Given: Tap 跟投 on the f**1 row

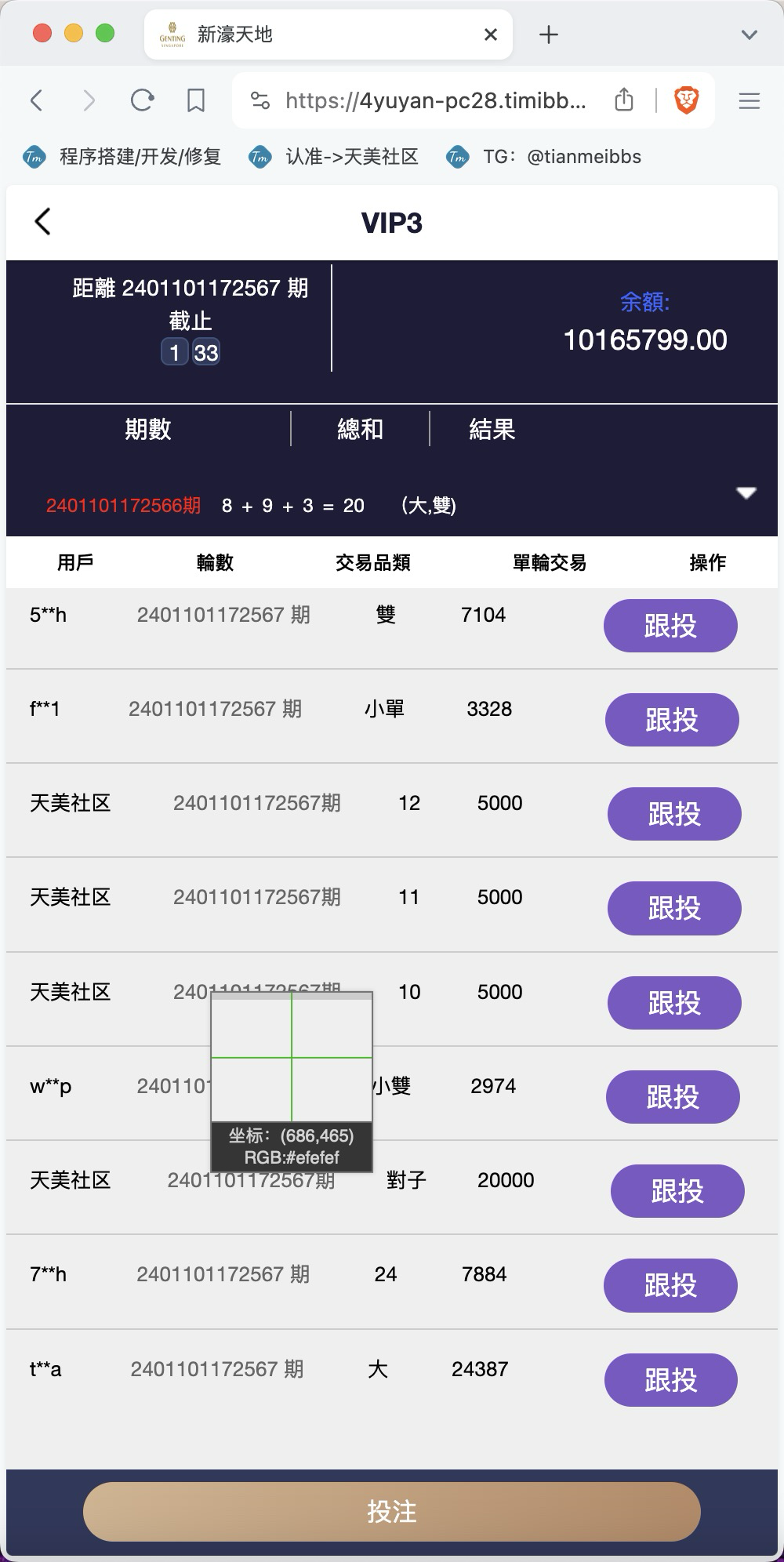Looking at the screenshot, I should (672, 720).
